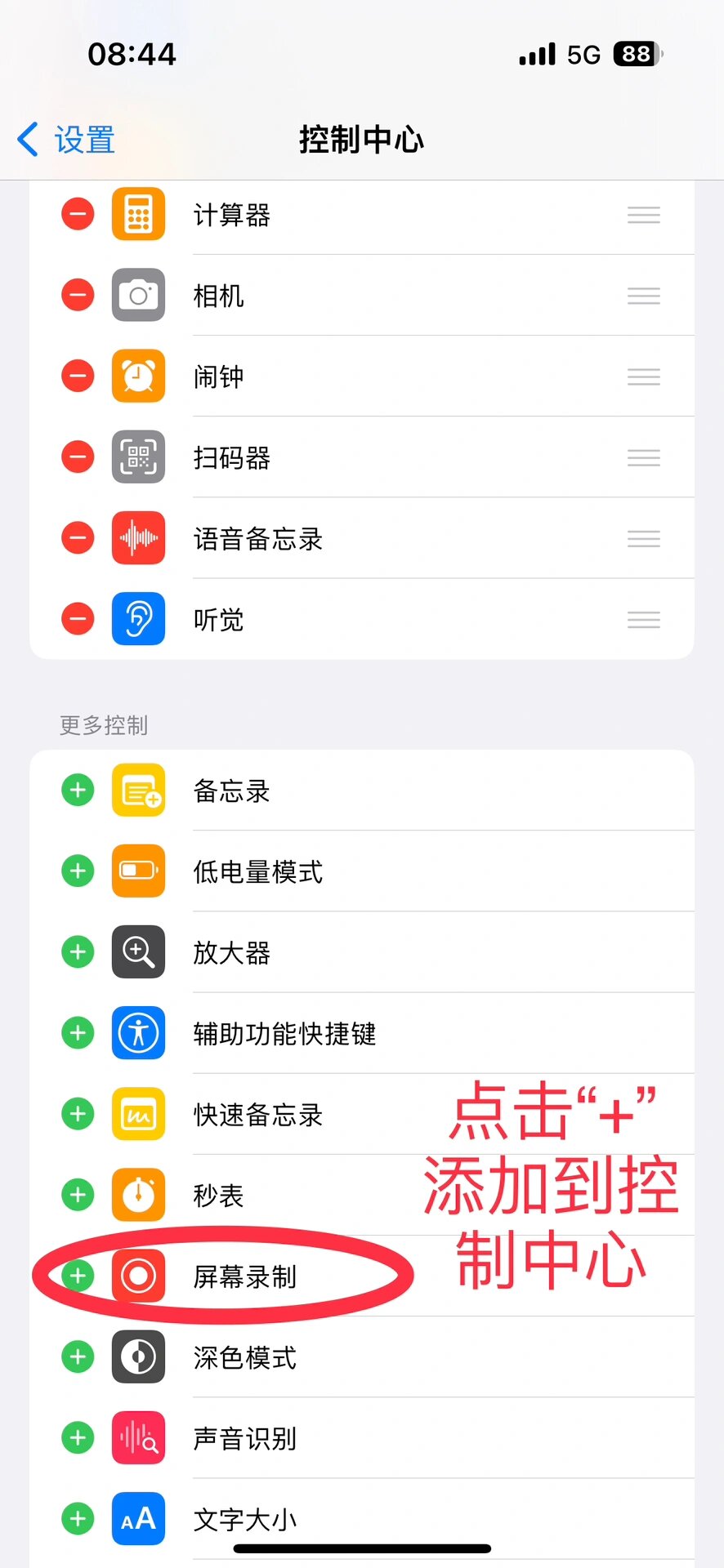The width and height of the screenshot is (724, 1568).
Task: Tap the Camera (相机) icon
Action: [137, 295]
